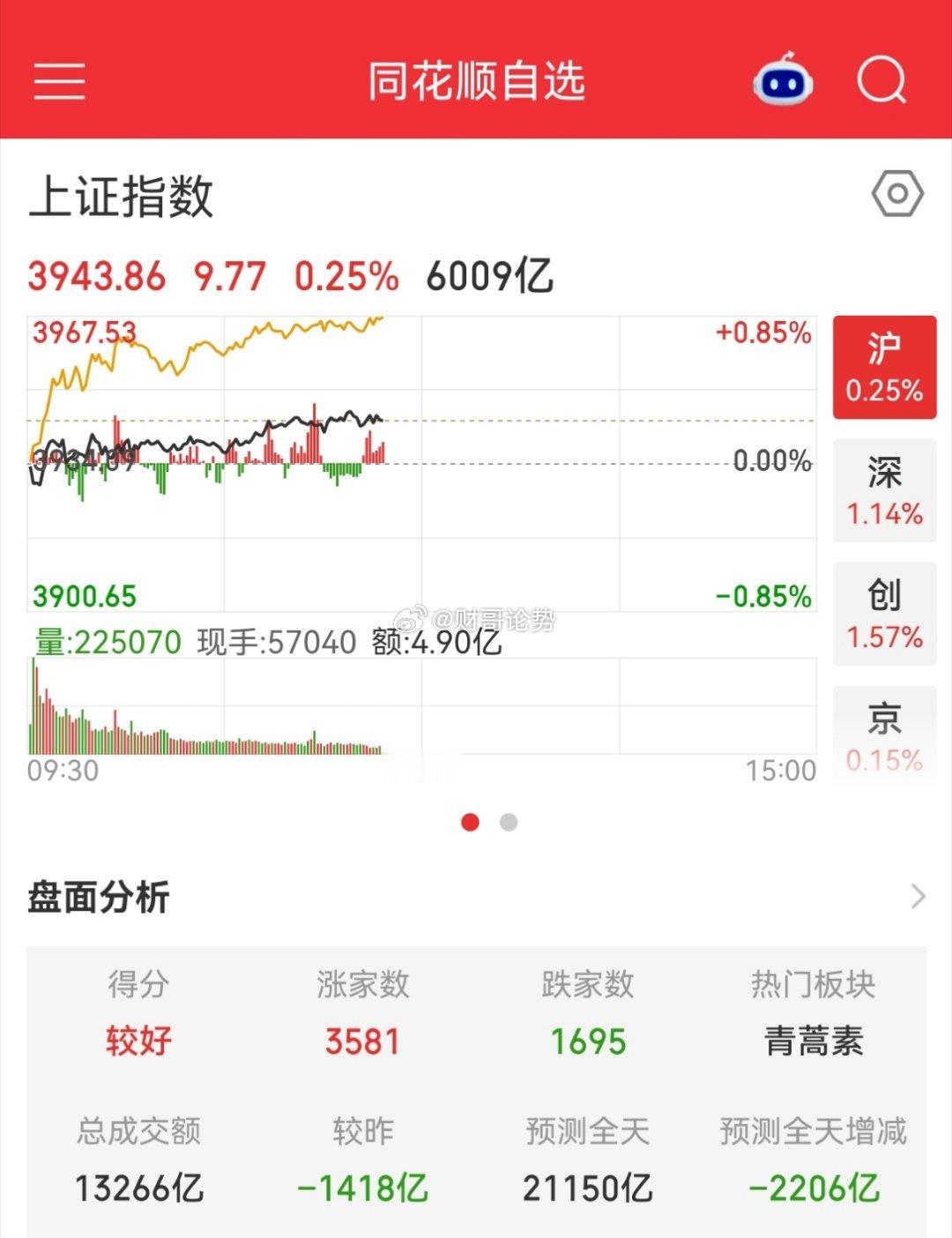Viewport: 952px width, 1238px height.
Task: Open the robot AI assistant
Action: pyautogui.click(x=783, y=81)
